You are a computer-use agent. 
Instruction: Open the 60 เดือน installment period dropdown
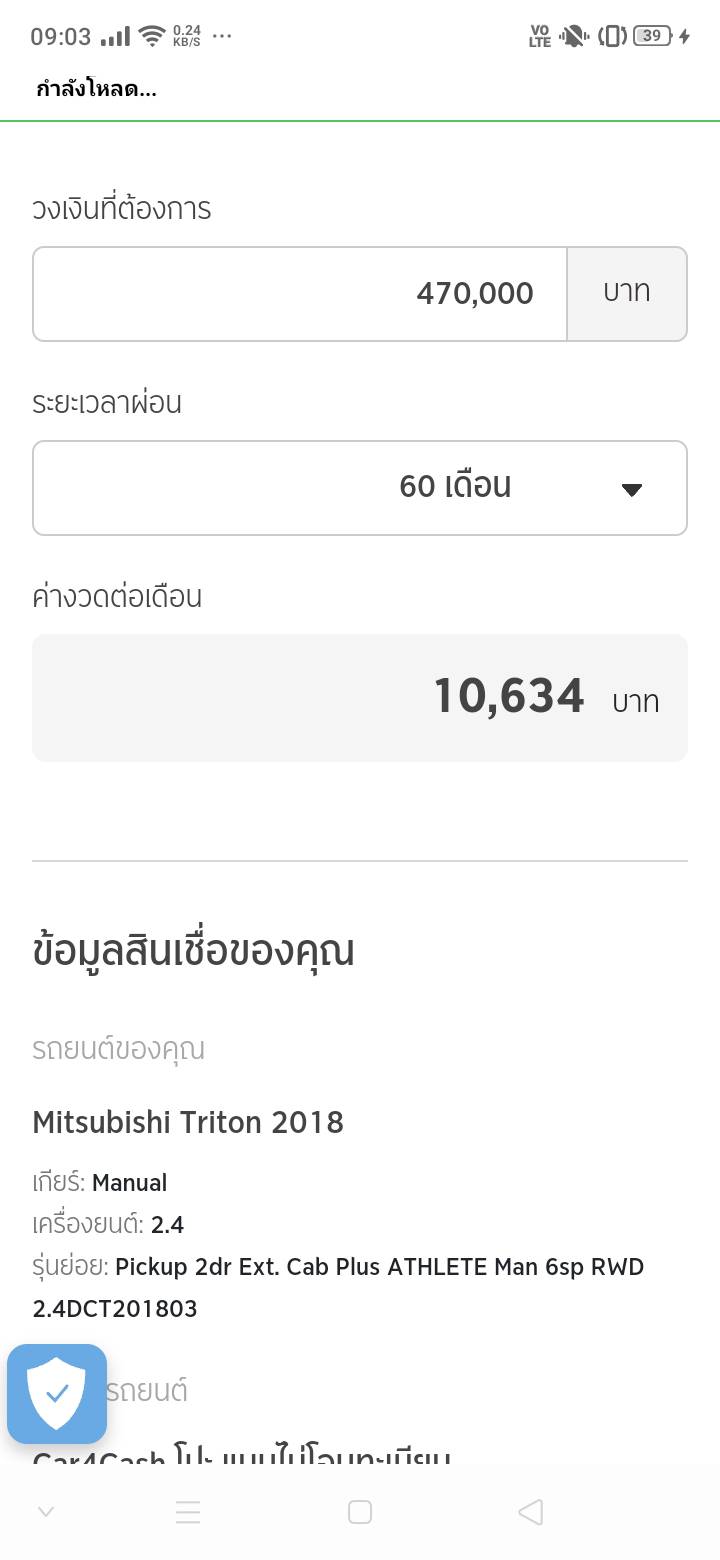(x=360, y=488)
